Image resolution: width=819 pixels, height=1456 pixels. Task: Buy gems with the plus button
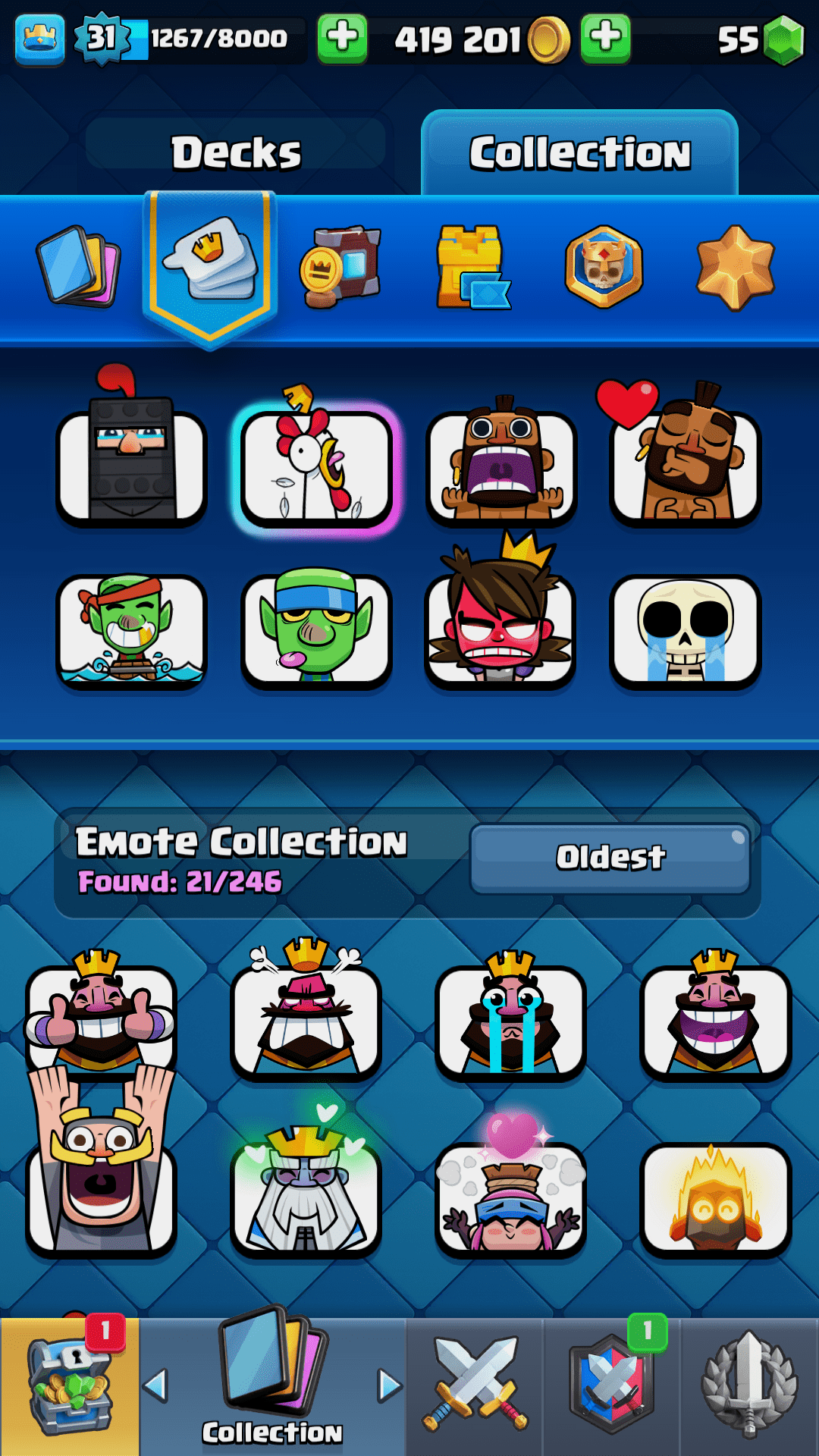pyautogui.click(x=605, y=38)
